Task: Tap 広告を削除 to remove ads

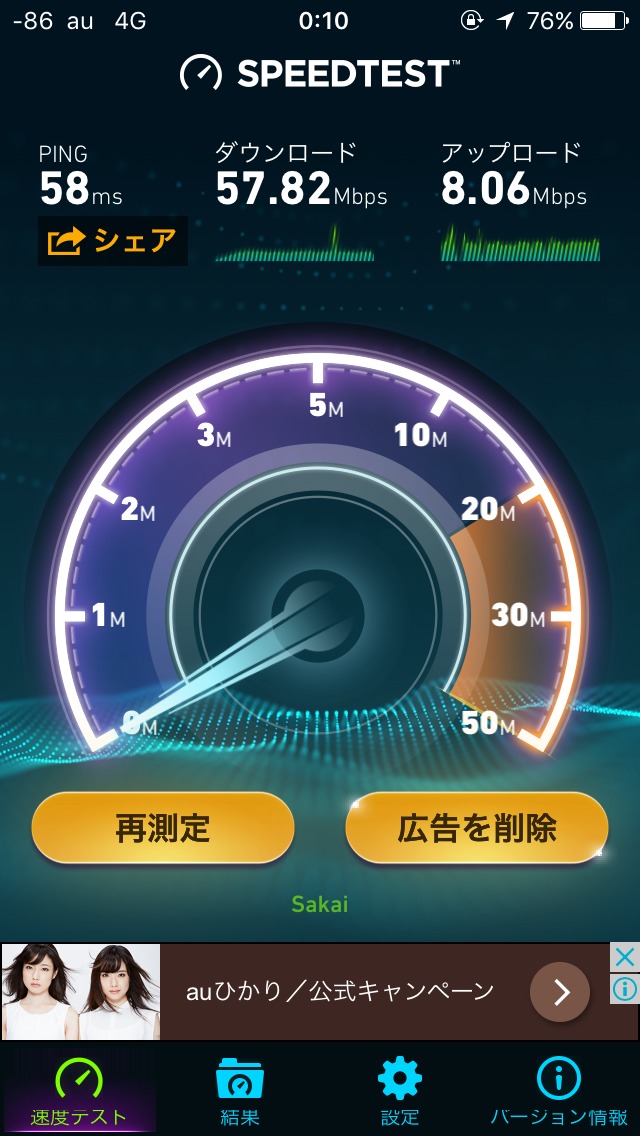Action: pos(477,827)
